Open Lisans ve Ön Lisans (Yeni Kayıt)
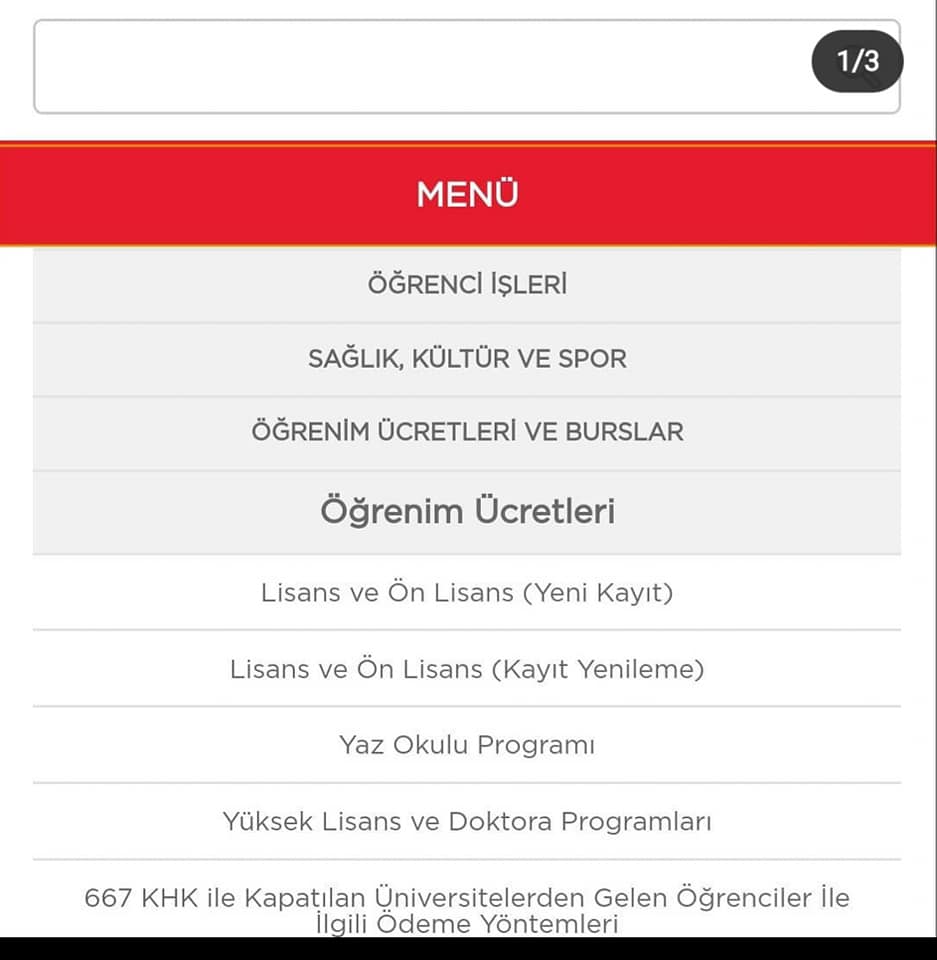 point(467,593)
